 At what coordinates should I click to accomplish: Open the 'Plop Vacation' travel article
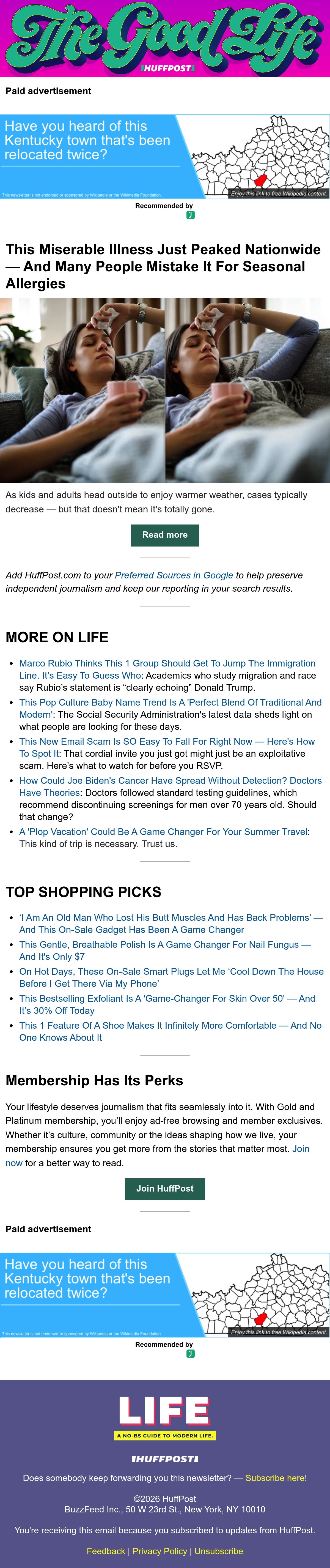pyautogui.click(x=163, y=832)
